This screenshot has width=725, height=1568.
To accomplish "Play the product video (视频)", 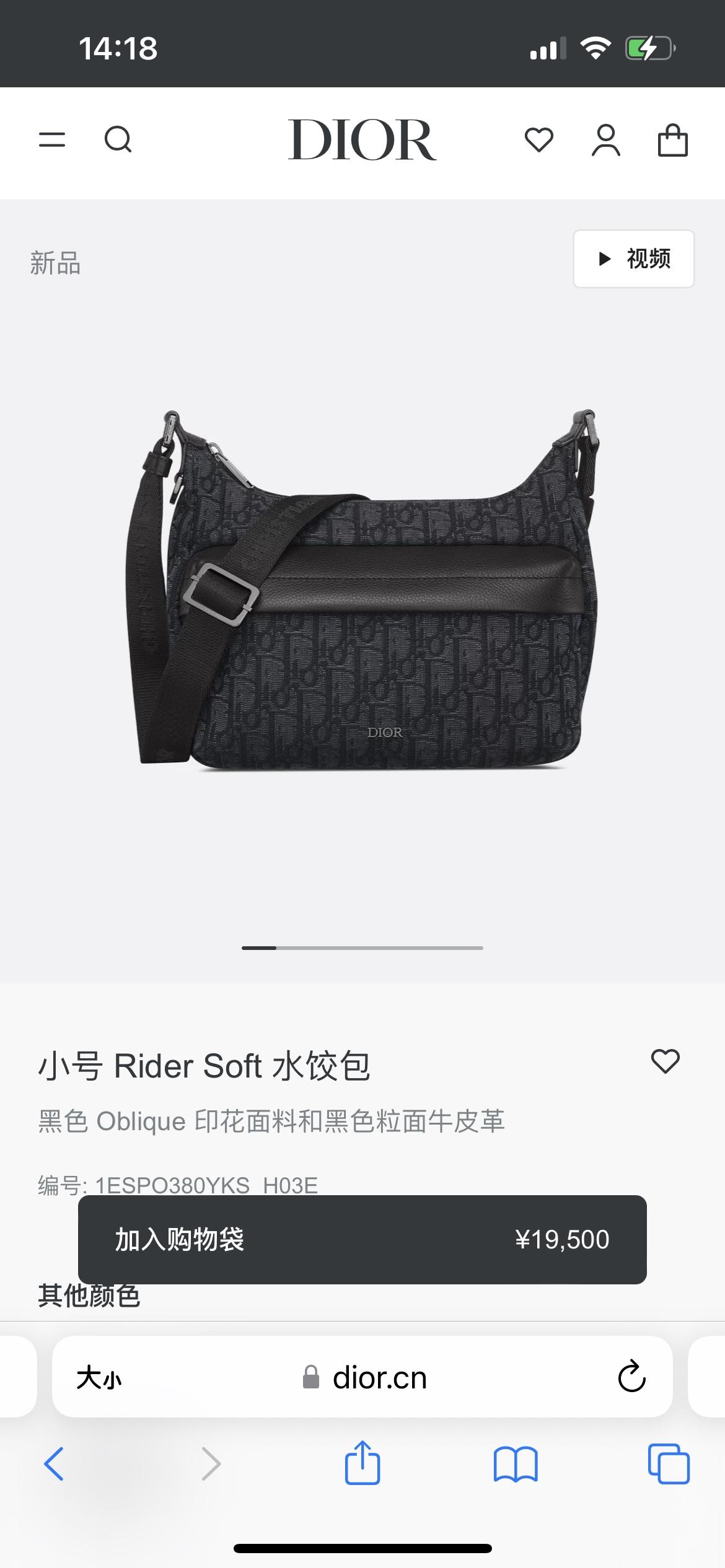I will (633, 259).
